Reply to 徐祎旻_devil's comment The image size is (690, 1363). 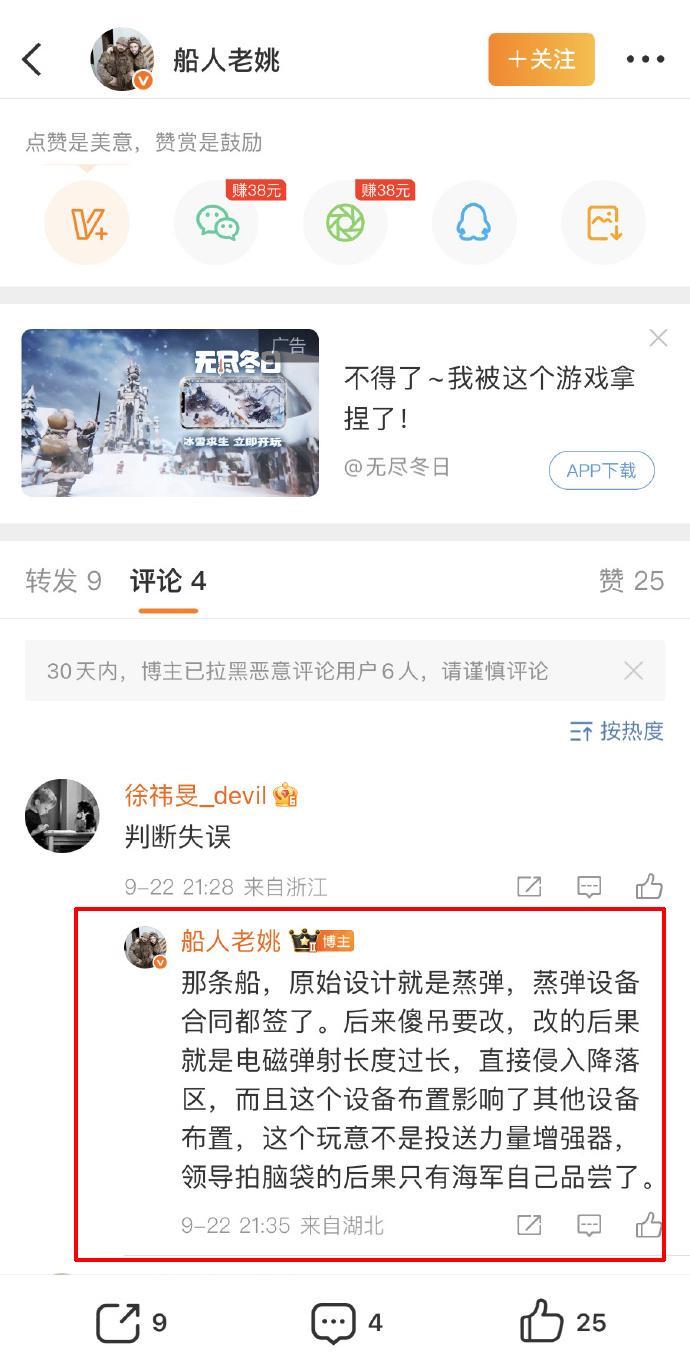click(589, 886)
